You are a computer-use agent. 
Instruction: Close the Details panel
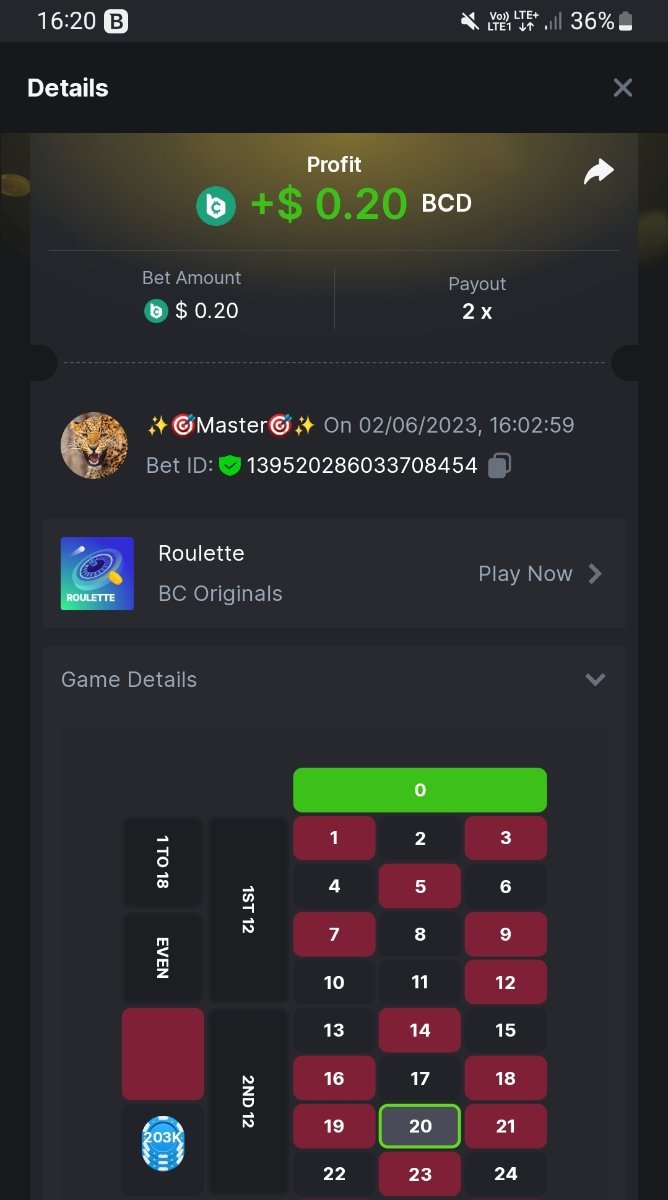pyautogui.click(x=622, y=88)
